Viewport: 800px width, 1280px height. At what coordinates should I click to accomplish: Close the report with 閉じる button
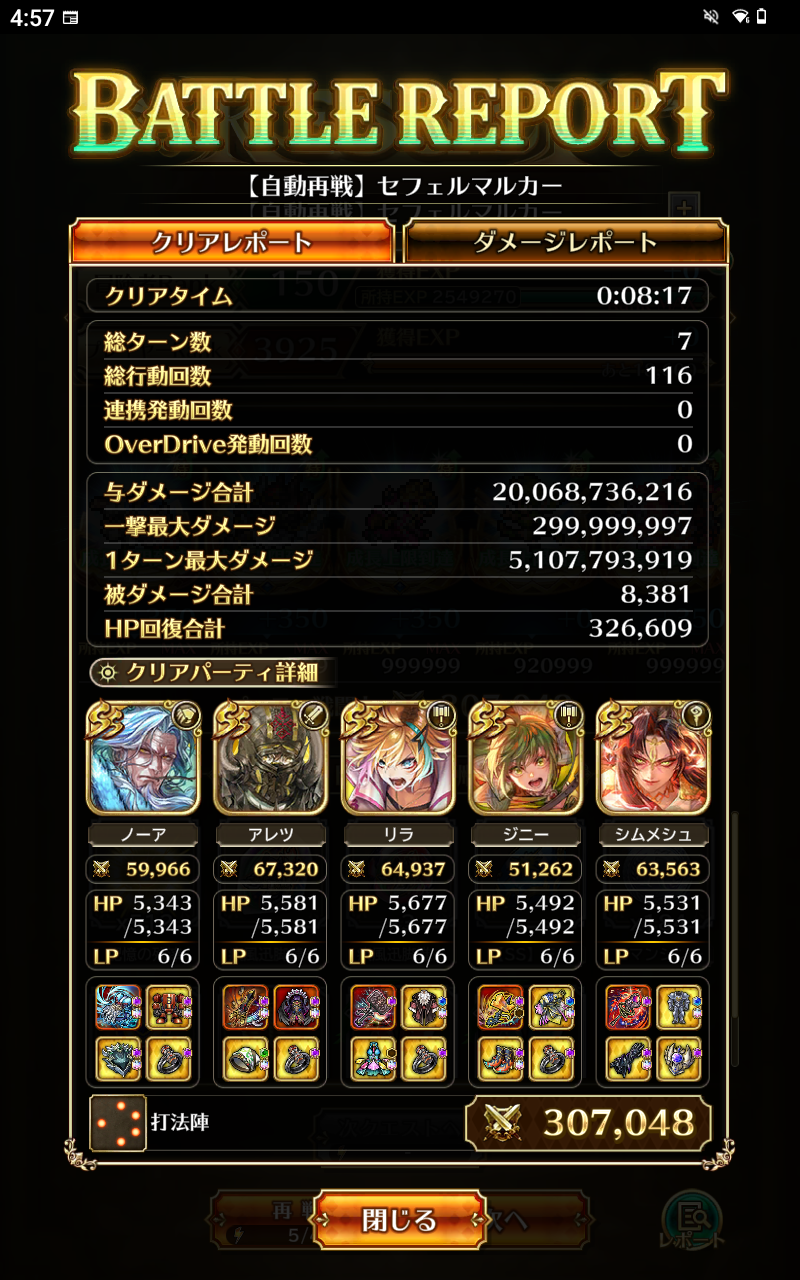pos(399,1220)
